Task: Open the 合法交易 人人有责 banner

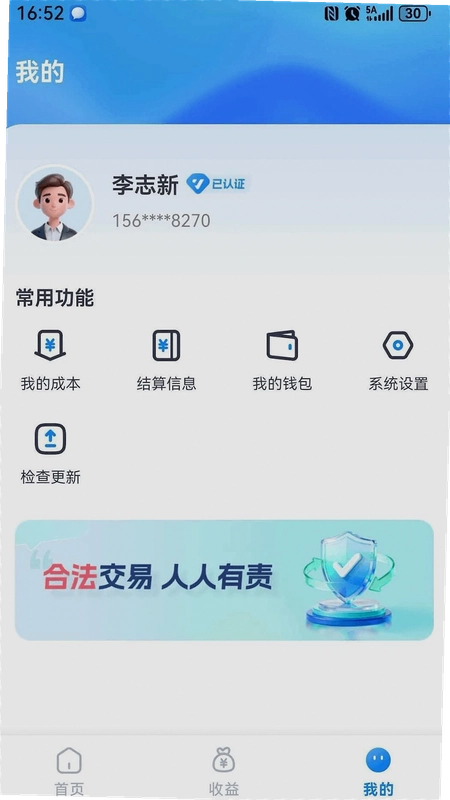Action: [x=224, y=580]
